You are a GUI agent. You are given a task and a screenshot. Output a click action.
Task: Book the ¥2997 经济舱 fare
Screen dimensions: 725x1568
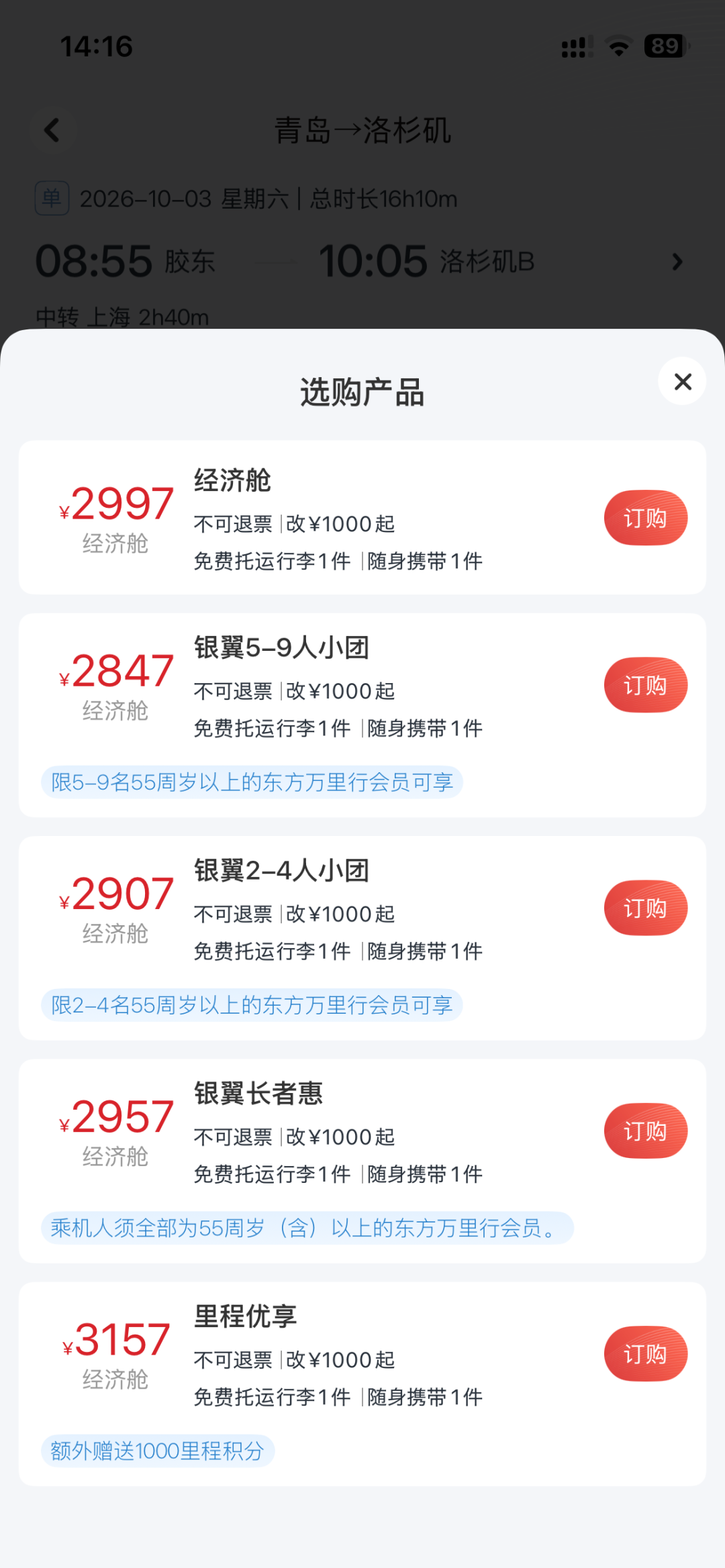pos(646,518)
